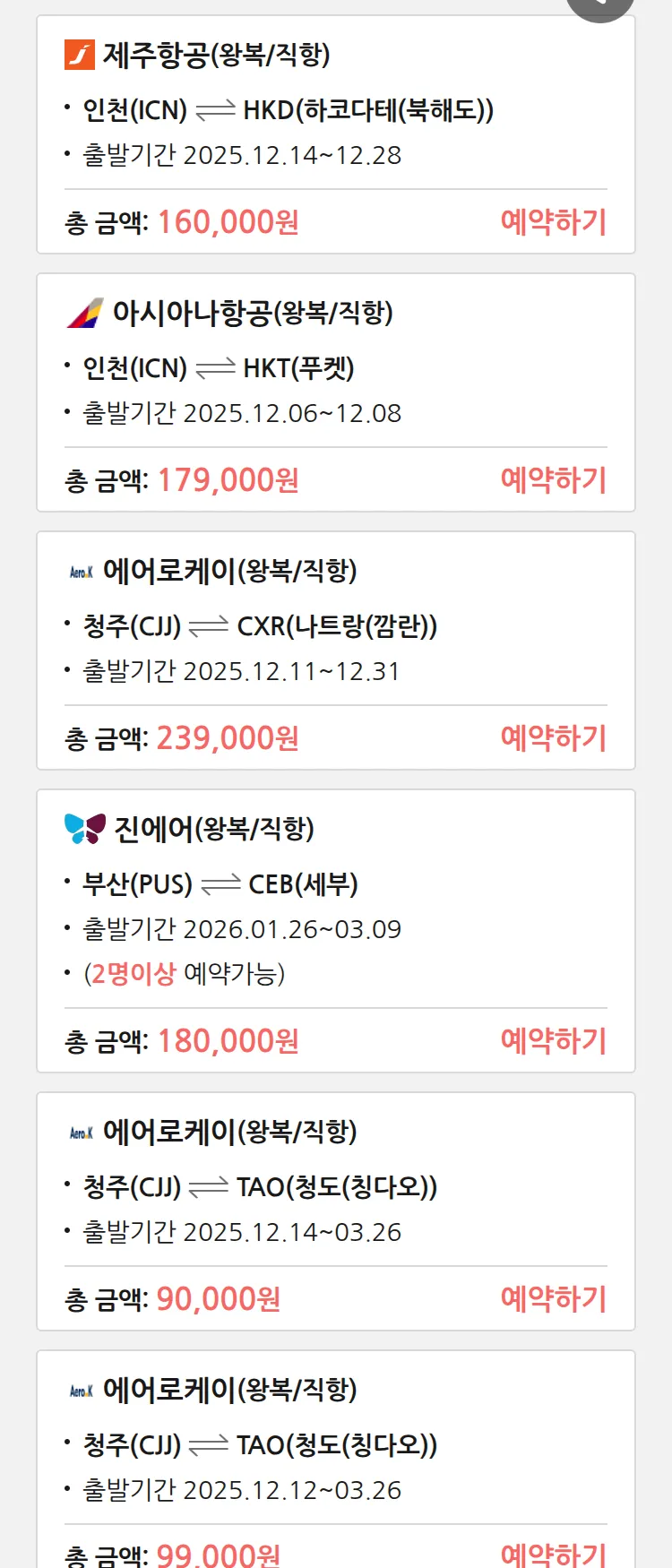Click 예약하기 on the Jeju Air Hakodate deal

coord(554,220)
